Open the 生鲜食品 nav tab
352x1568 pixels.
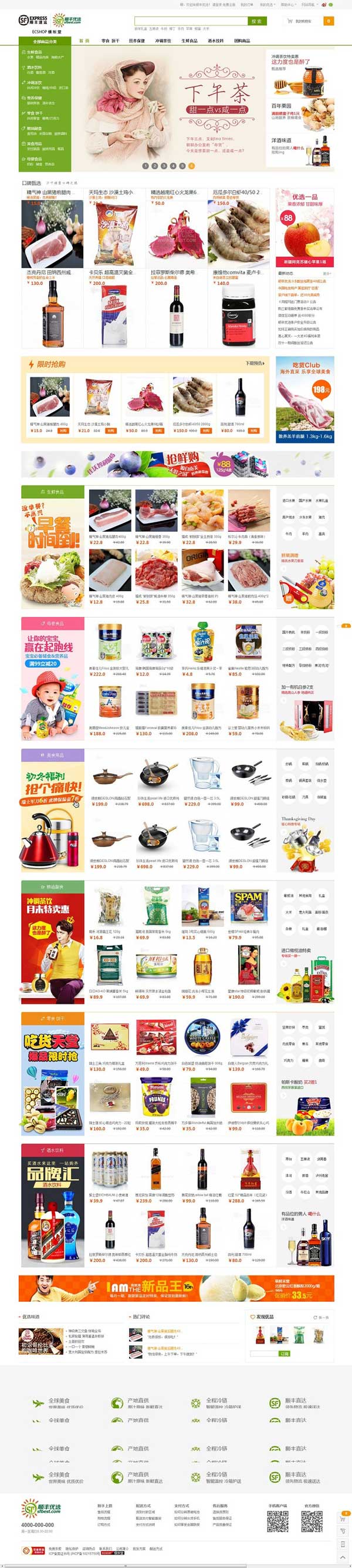click(x=189, y=41)
